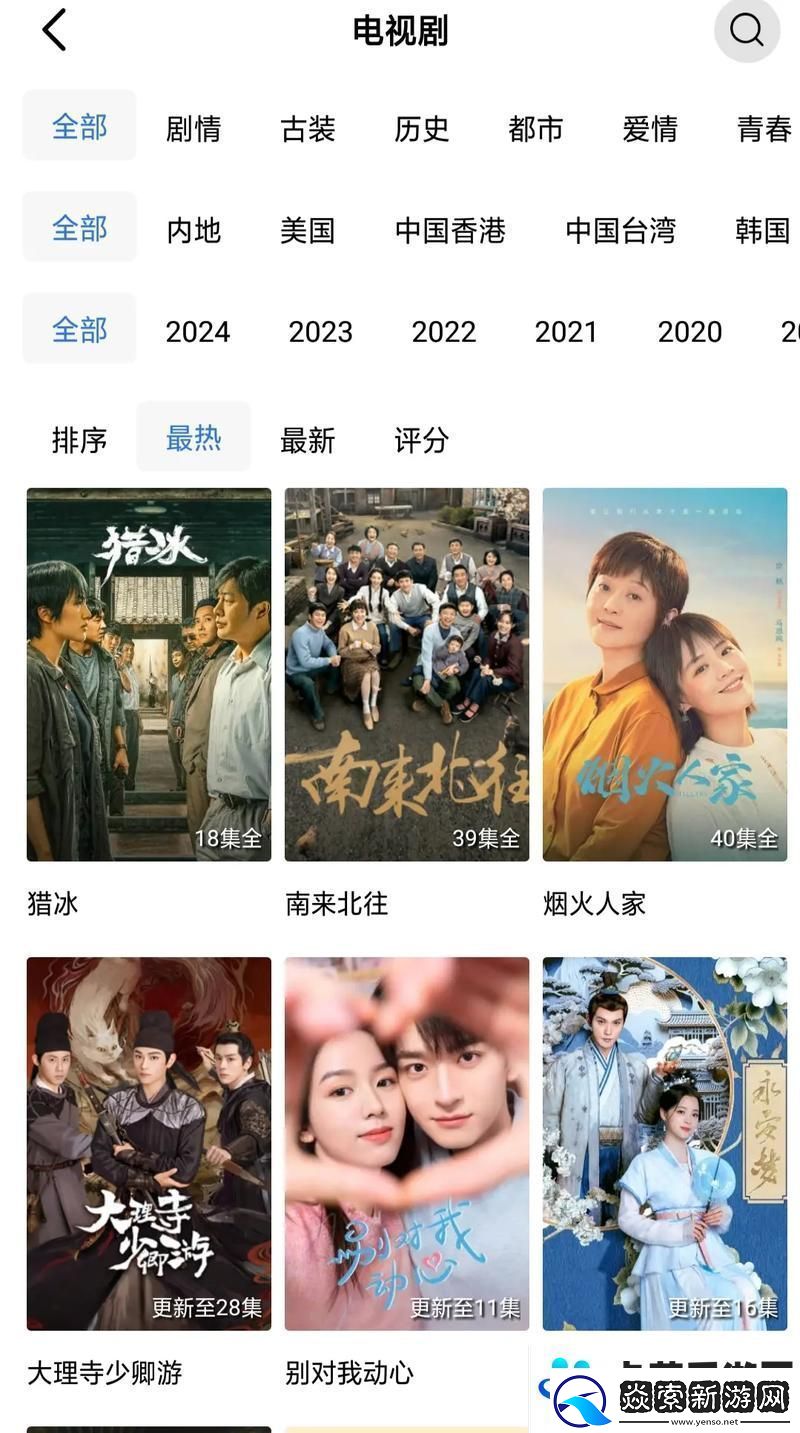
Task: Select 内地 region filter
Action: click(195, 229)
